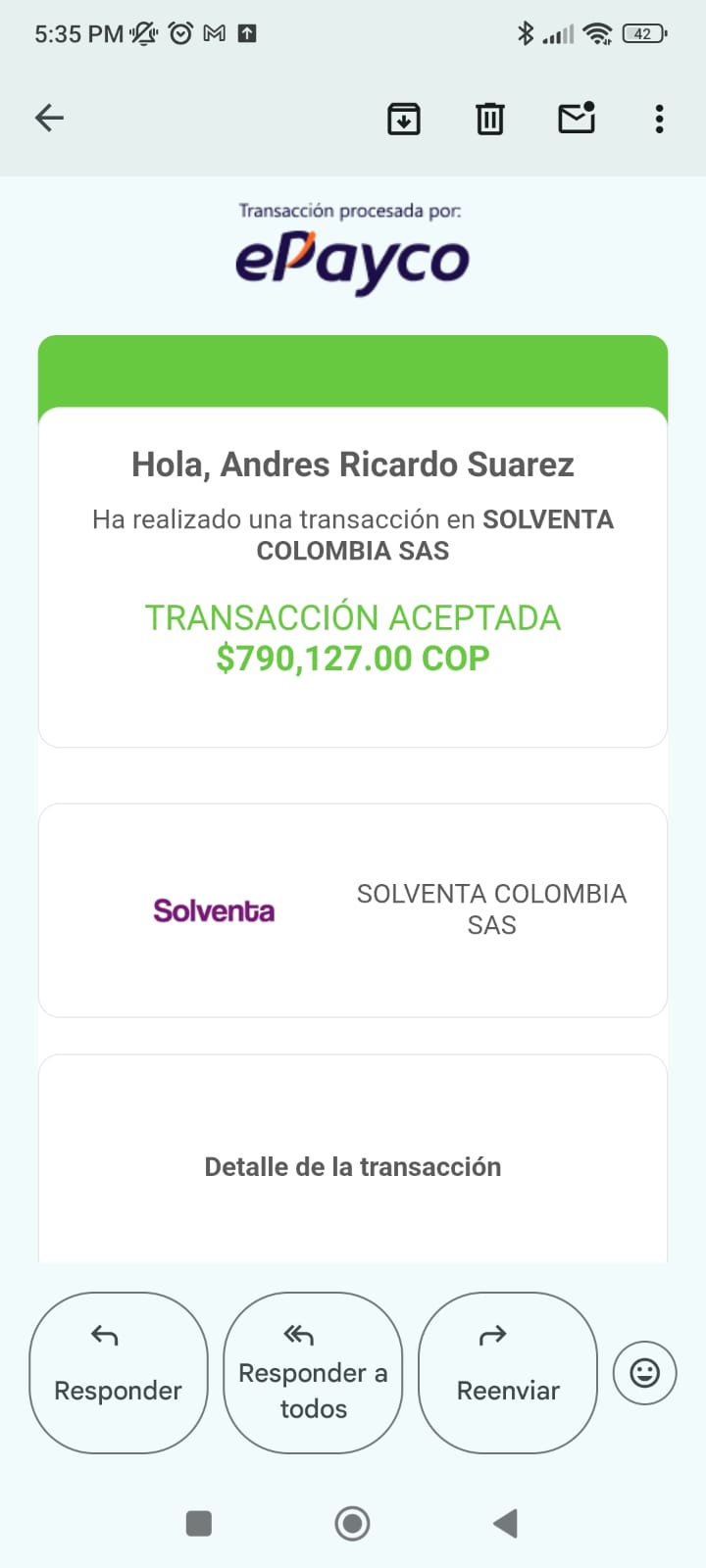Go to the home screen
706x1568 pixels.
(x=352, y=1523)
